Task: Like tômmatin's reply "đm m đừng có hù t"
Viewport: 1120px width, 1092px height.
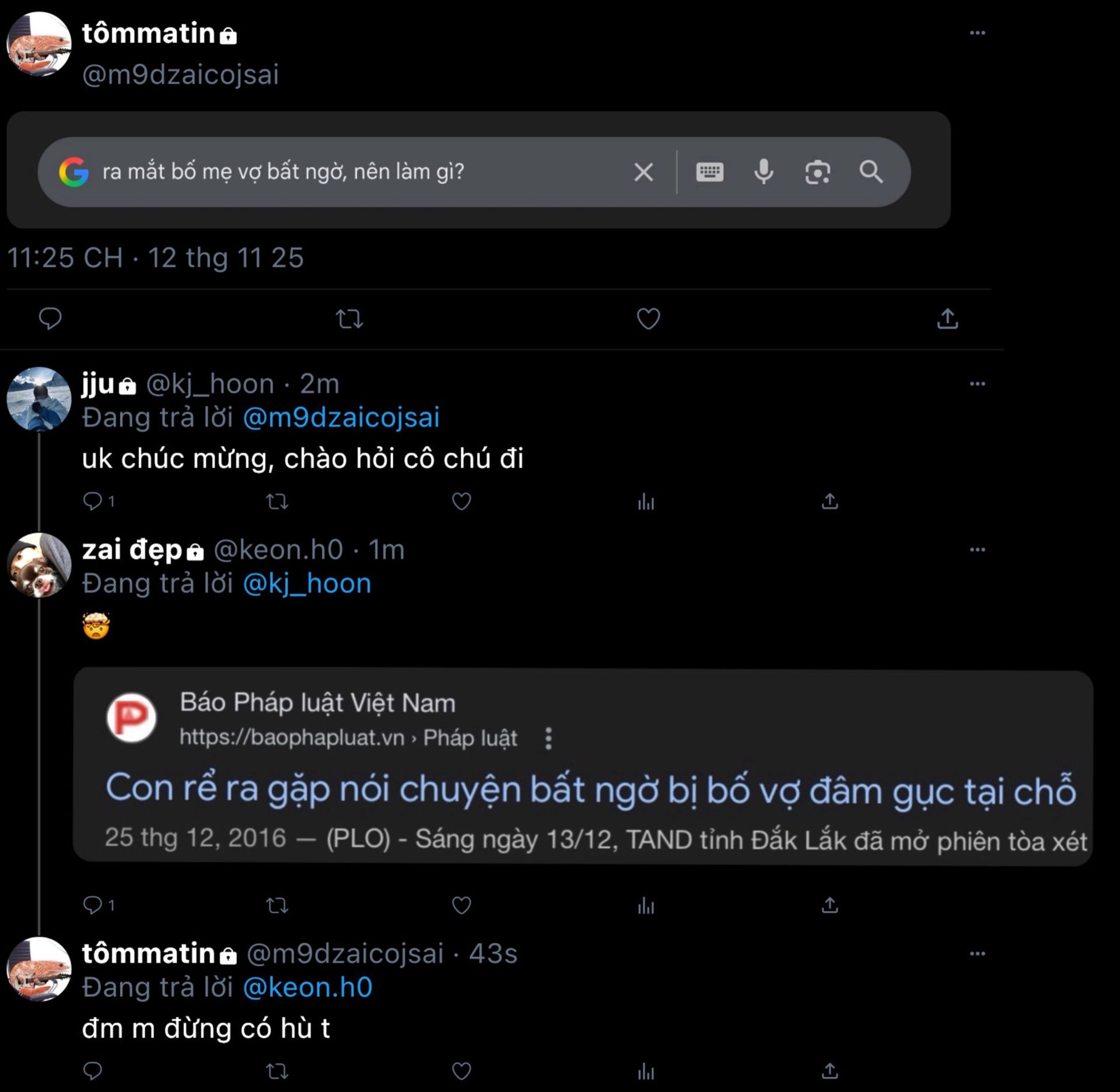Action: click(x=461, y=1070)
